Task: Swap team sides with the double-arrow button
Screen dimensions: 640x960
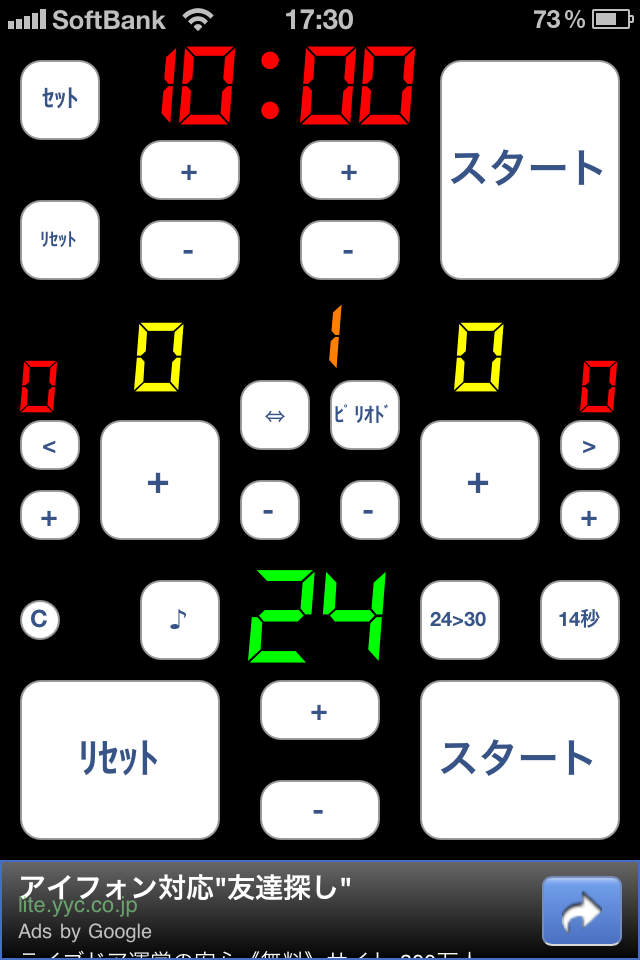Action: (x=275, y=415)
